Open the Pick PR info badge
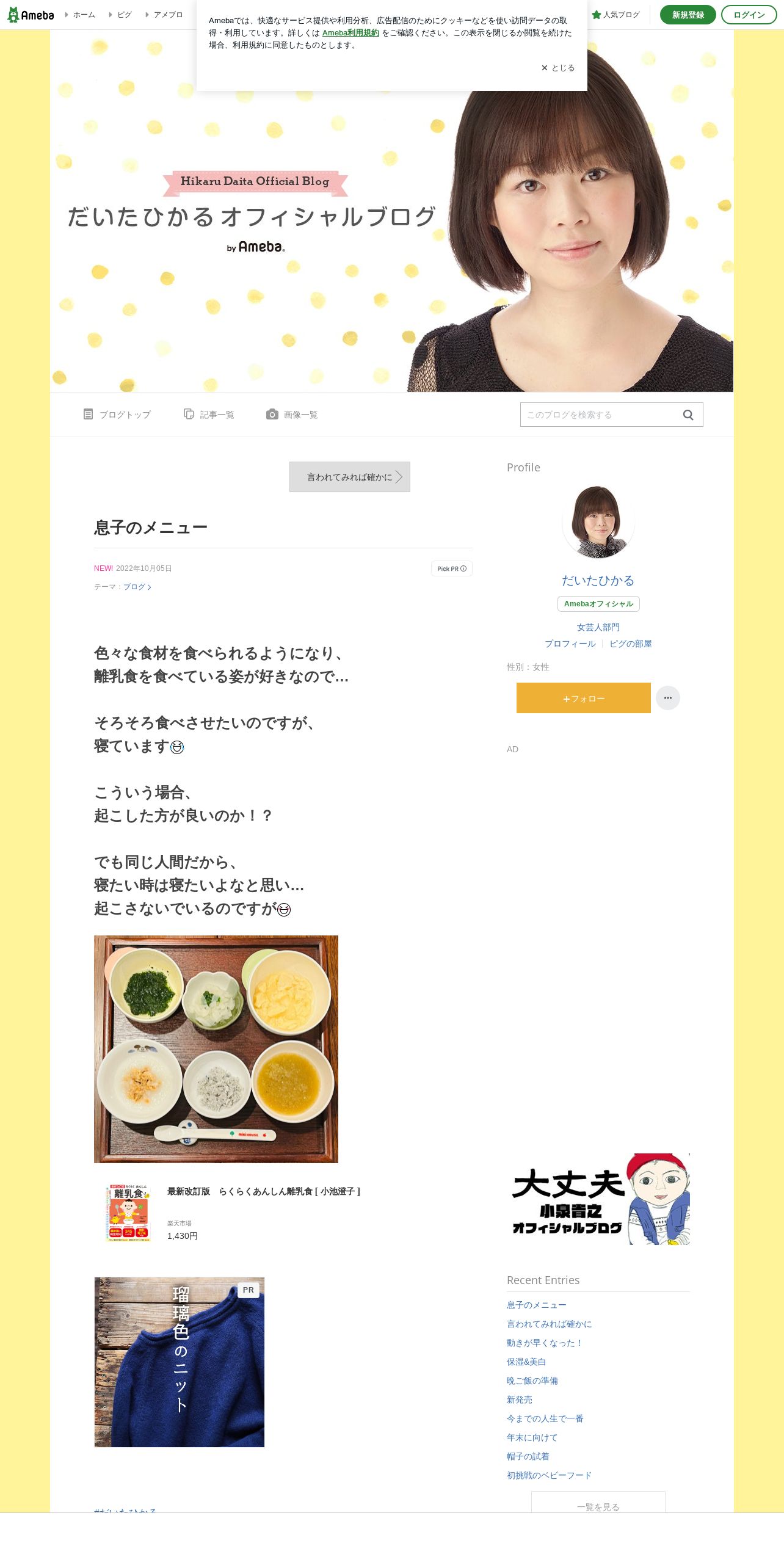784x1568 pixels. [x=452, y=568]
